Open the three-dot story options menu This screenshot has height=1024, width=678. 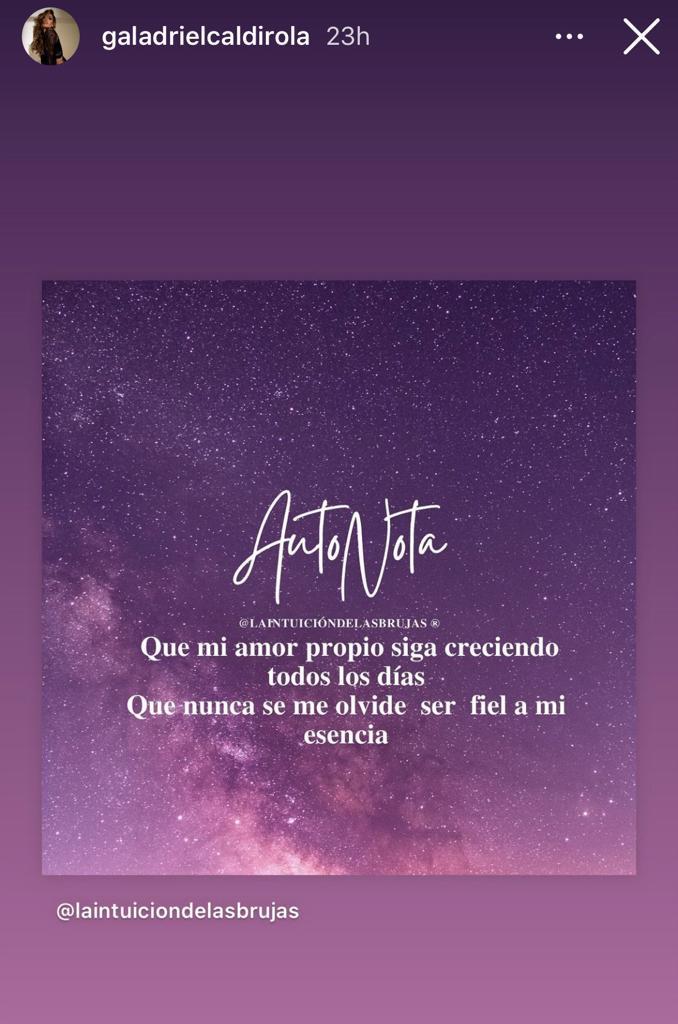(569, 37)
